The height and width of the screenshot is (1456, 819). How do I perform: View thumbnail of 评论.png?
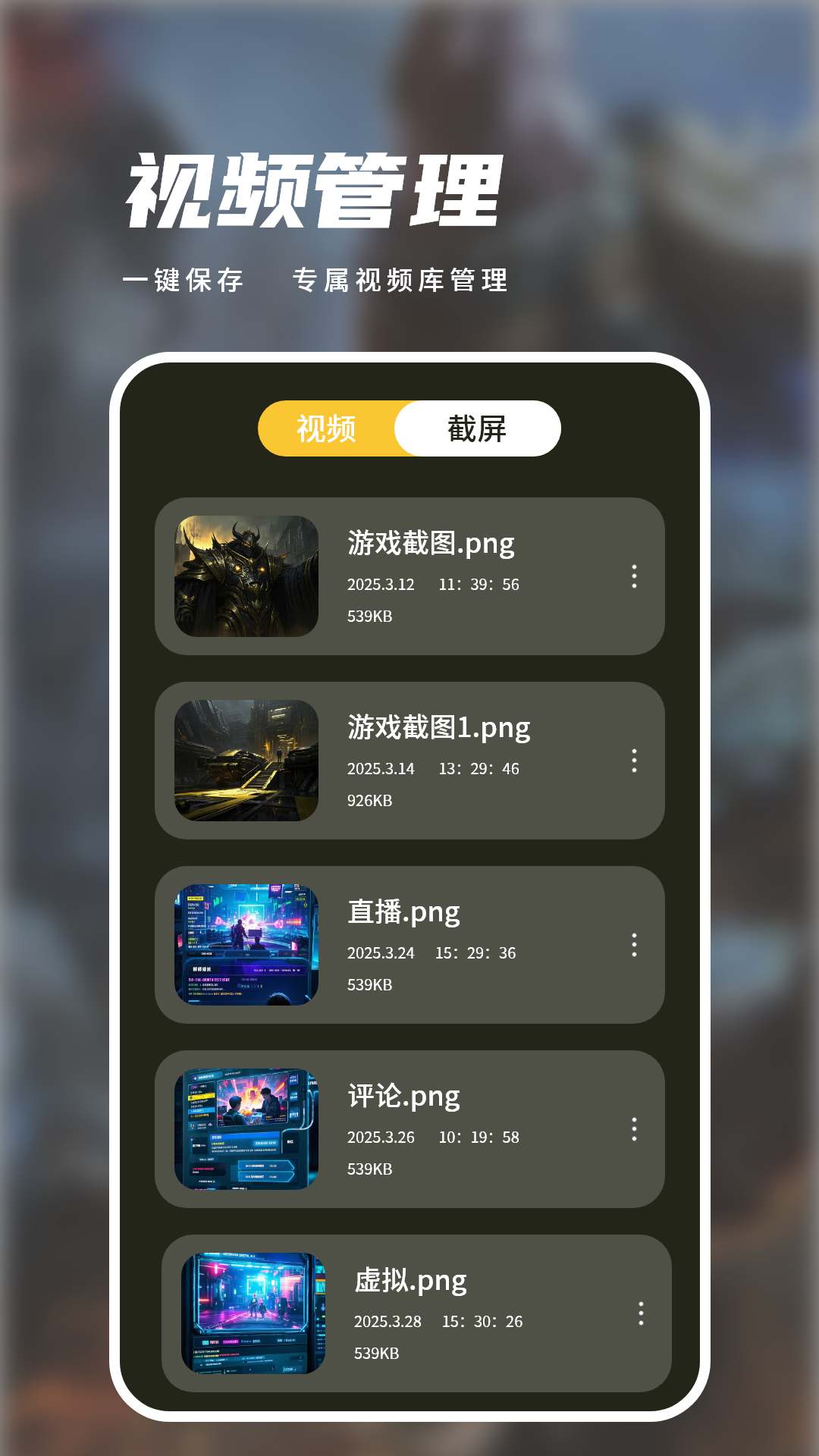(247, 1130)
